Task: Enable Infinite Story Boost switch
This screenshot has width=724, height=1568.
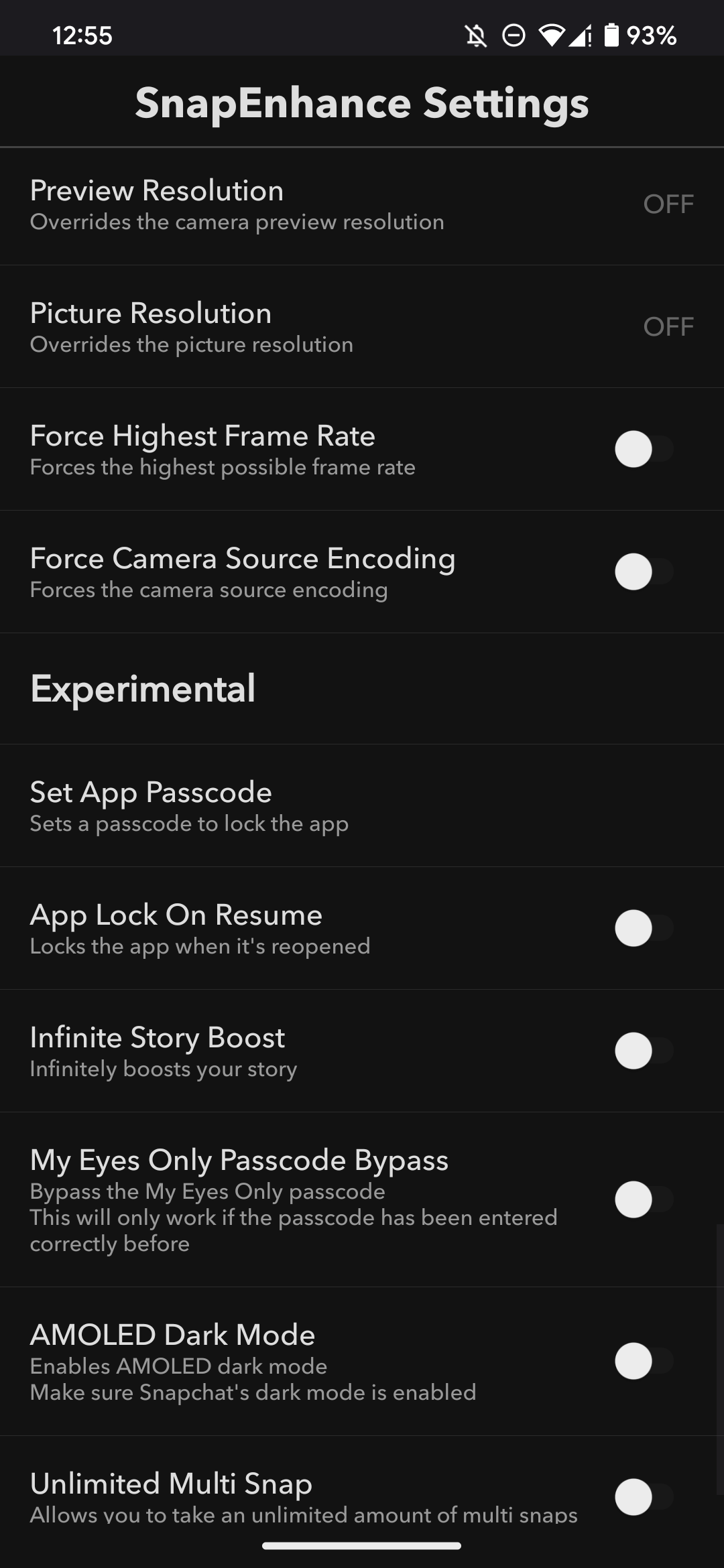Action: [x=643, y=1051]
